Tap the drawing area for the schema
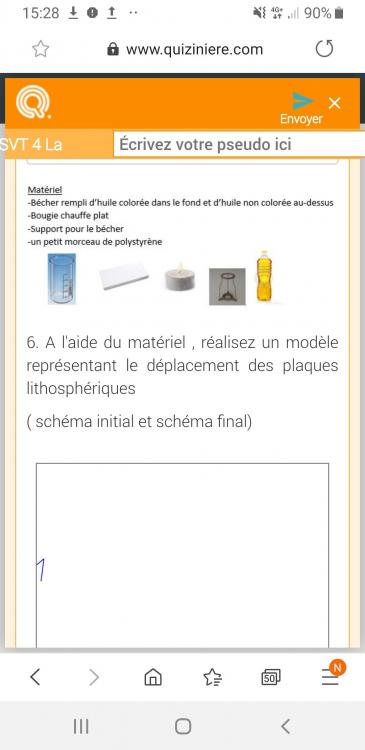 (x=182, y=555)
